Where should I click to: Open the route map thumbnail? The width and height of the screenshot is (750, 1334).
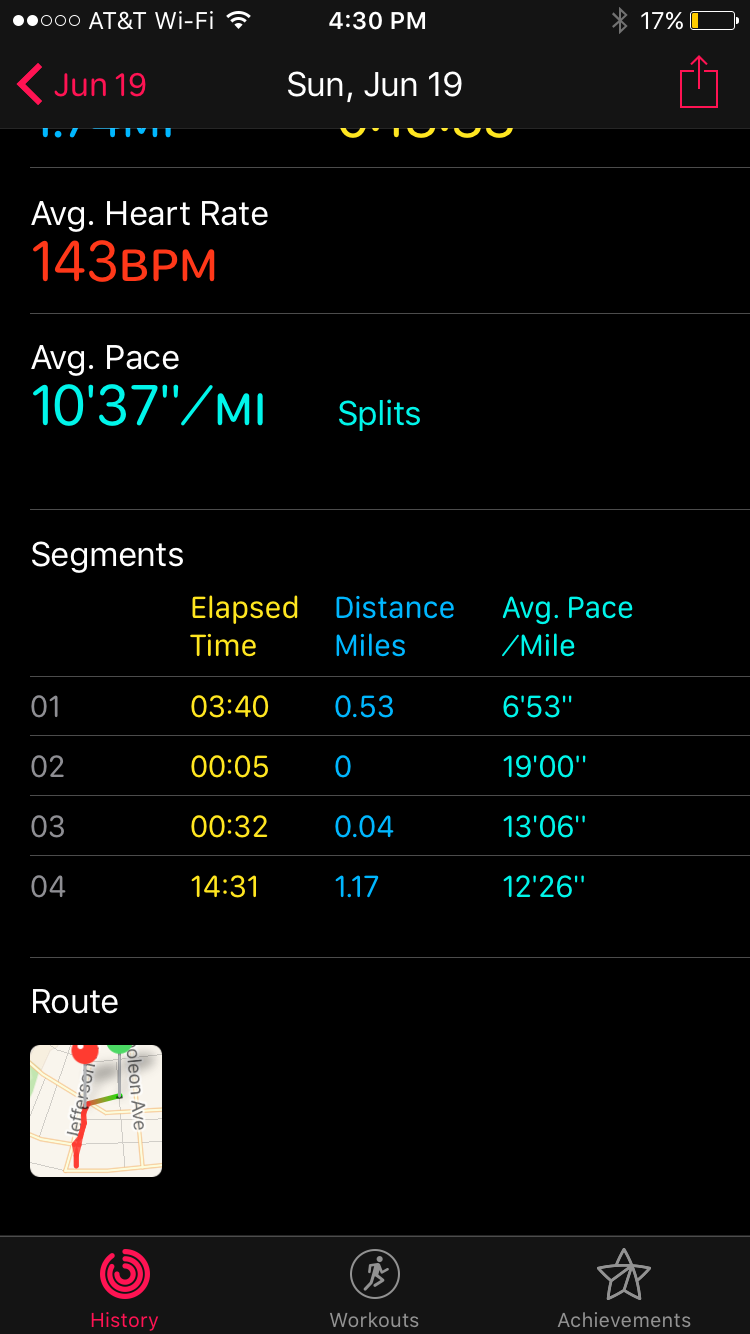96,1110
